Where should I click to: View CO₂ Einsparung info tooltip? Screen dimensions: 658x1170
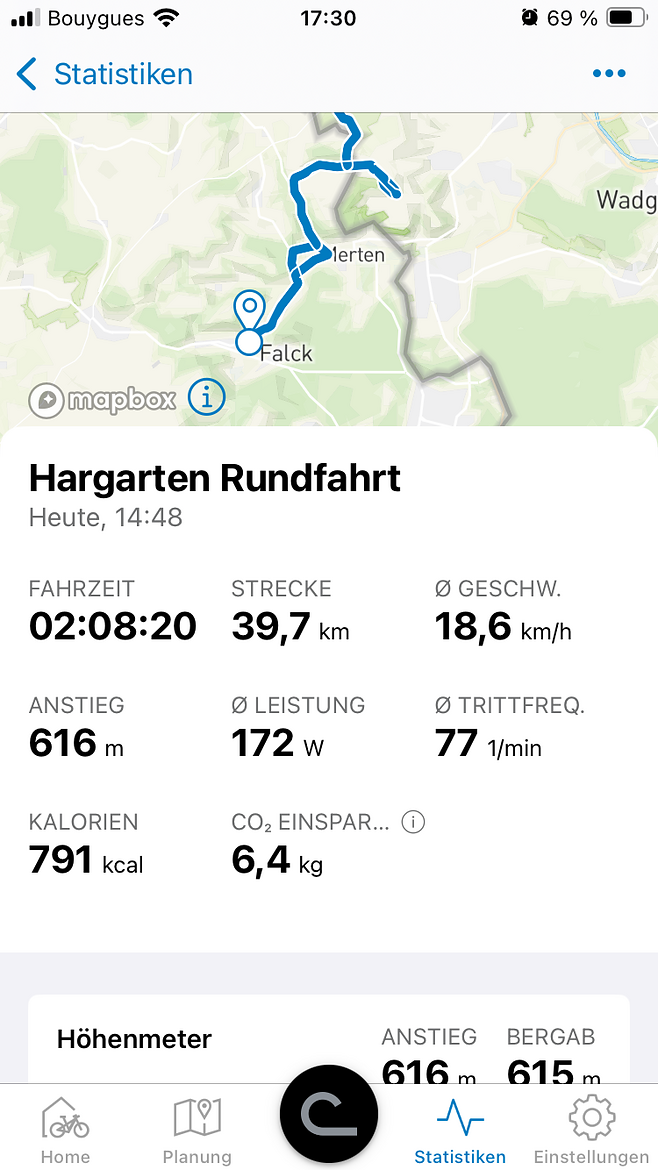pos(413,822)
